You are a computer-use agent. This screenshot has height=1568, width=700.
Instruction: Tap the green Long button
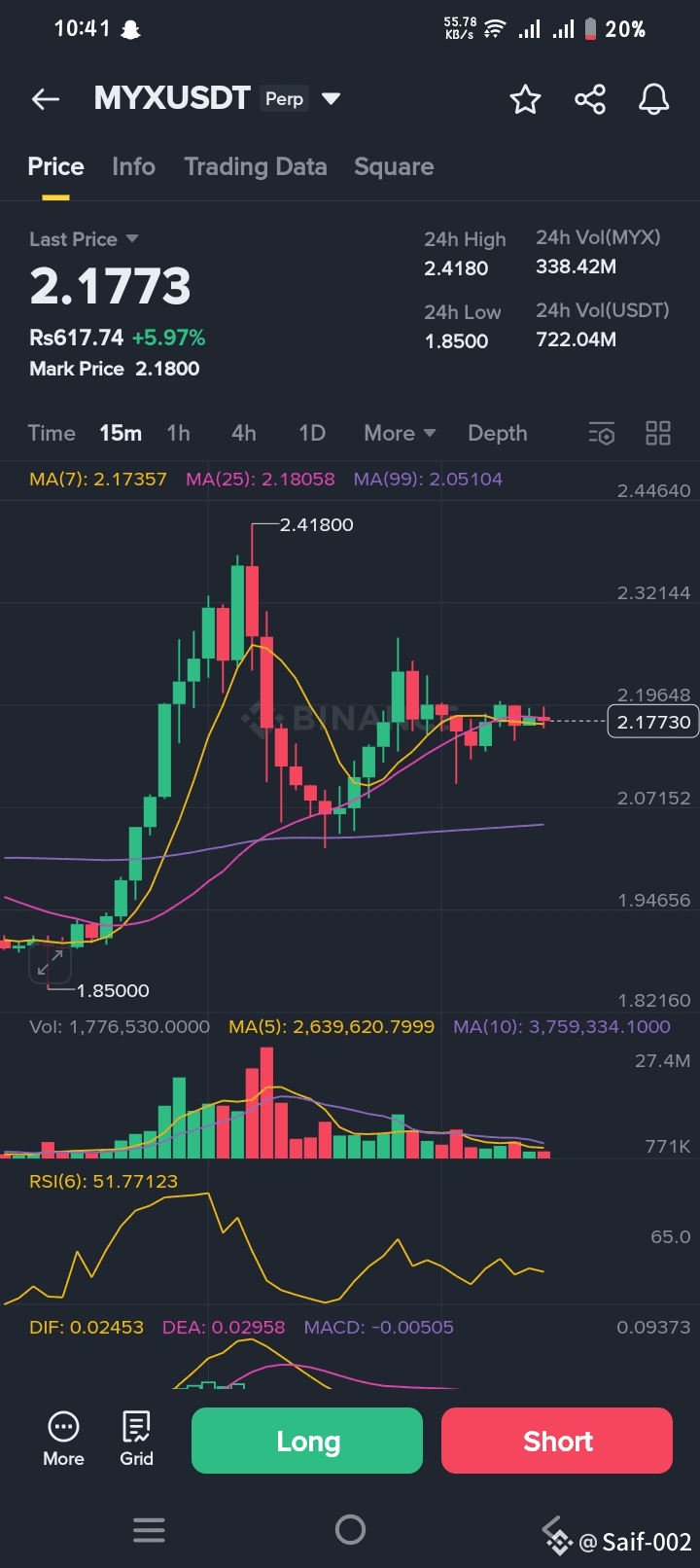click(x=307, y=1441)
